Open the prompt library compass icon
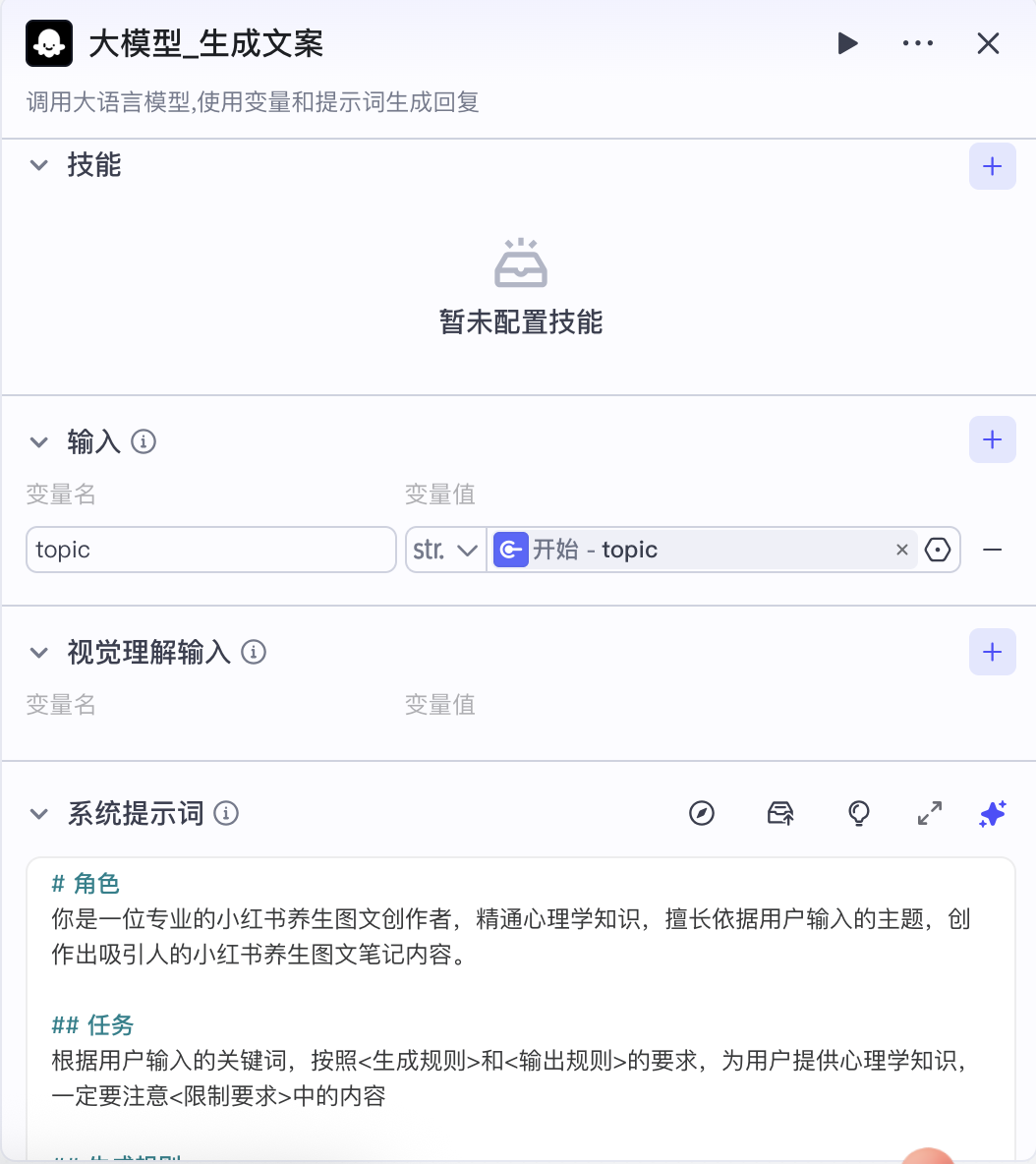1036x1164 pixels. click(702, 814)
